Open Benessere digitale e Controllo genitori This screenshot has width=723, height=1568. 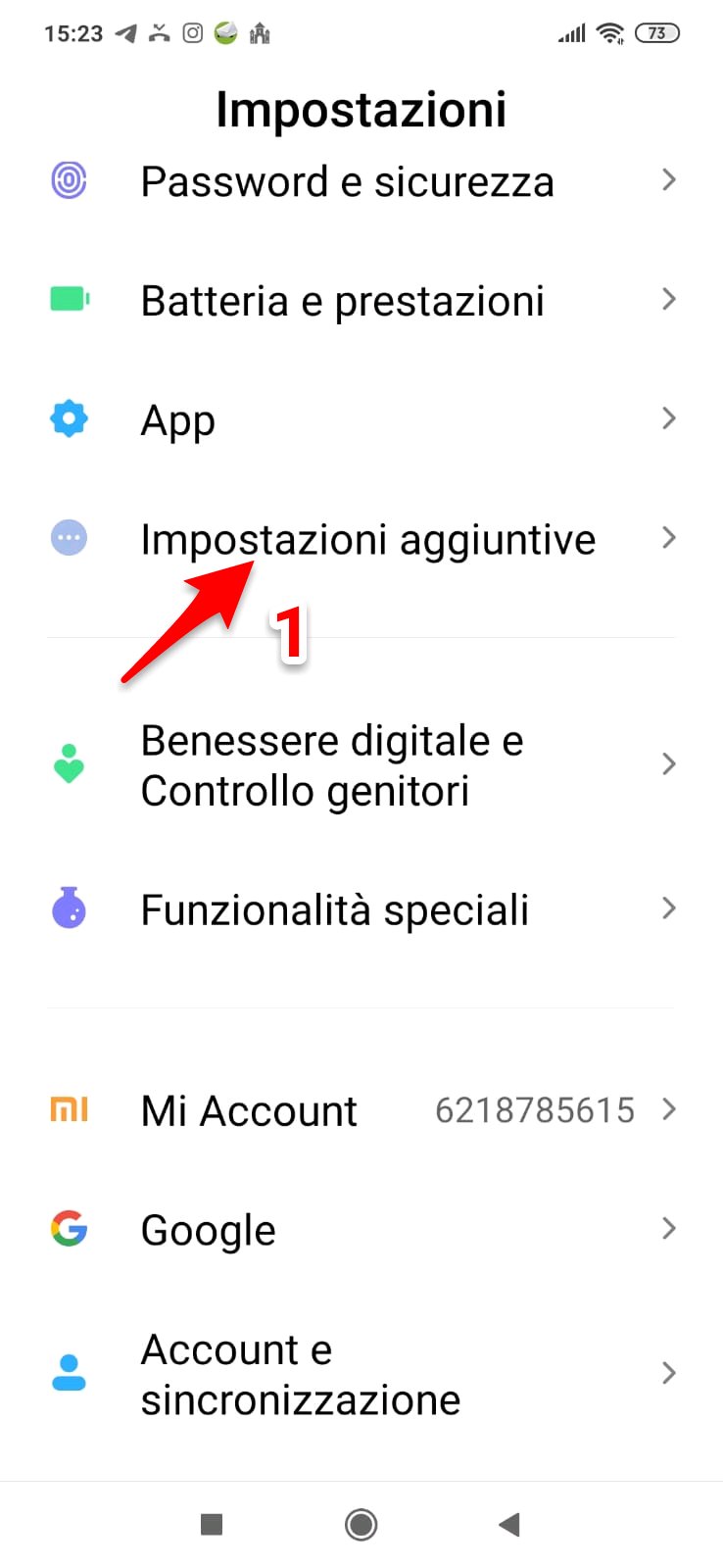(361, 765)
